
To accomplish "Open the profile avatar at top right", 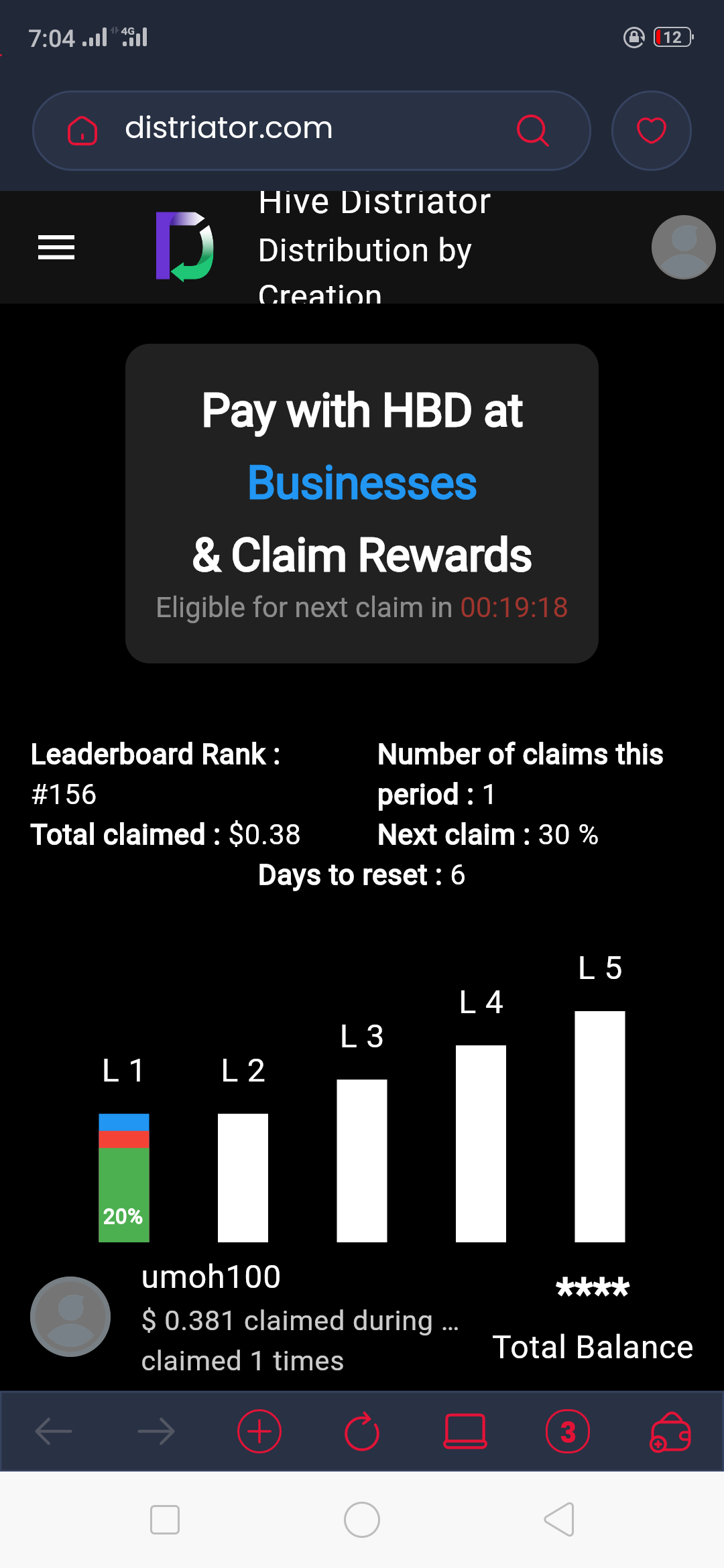I will point(683,247).
